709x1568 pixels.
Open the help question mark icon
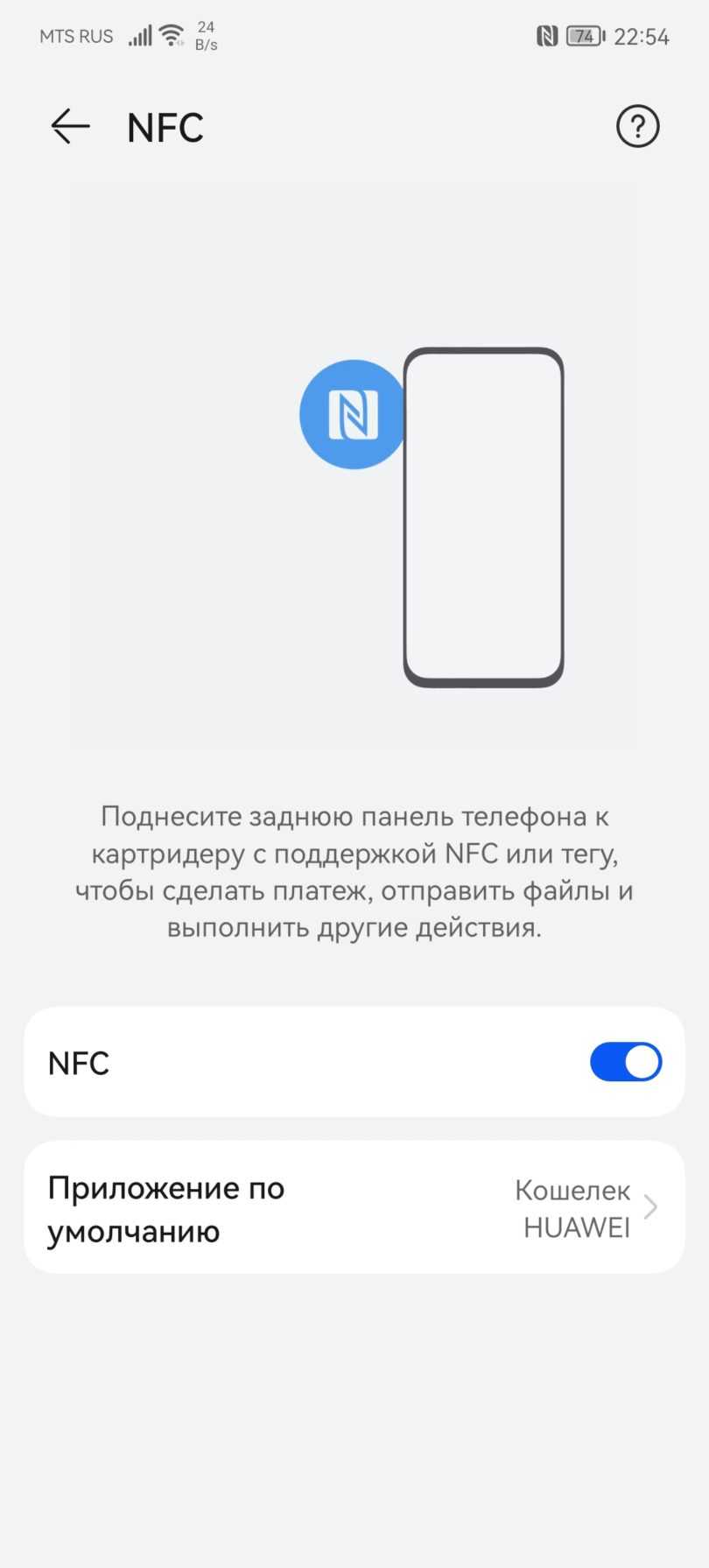click(637, 127)
